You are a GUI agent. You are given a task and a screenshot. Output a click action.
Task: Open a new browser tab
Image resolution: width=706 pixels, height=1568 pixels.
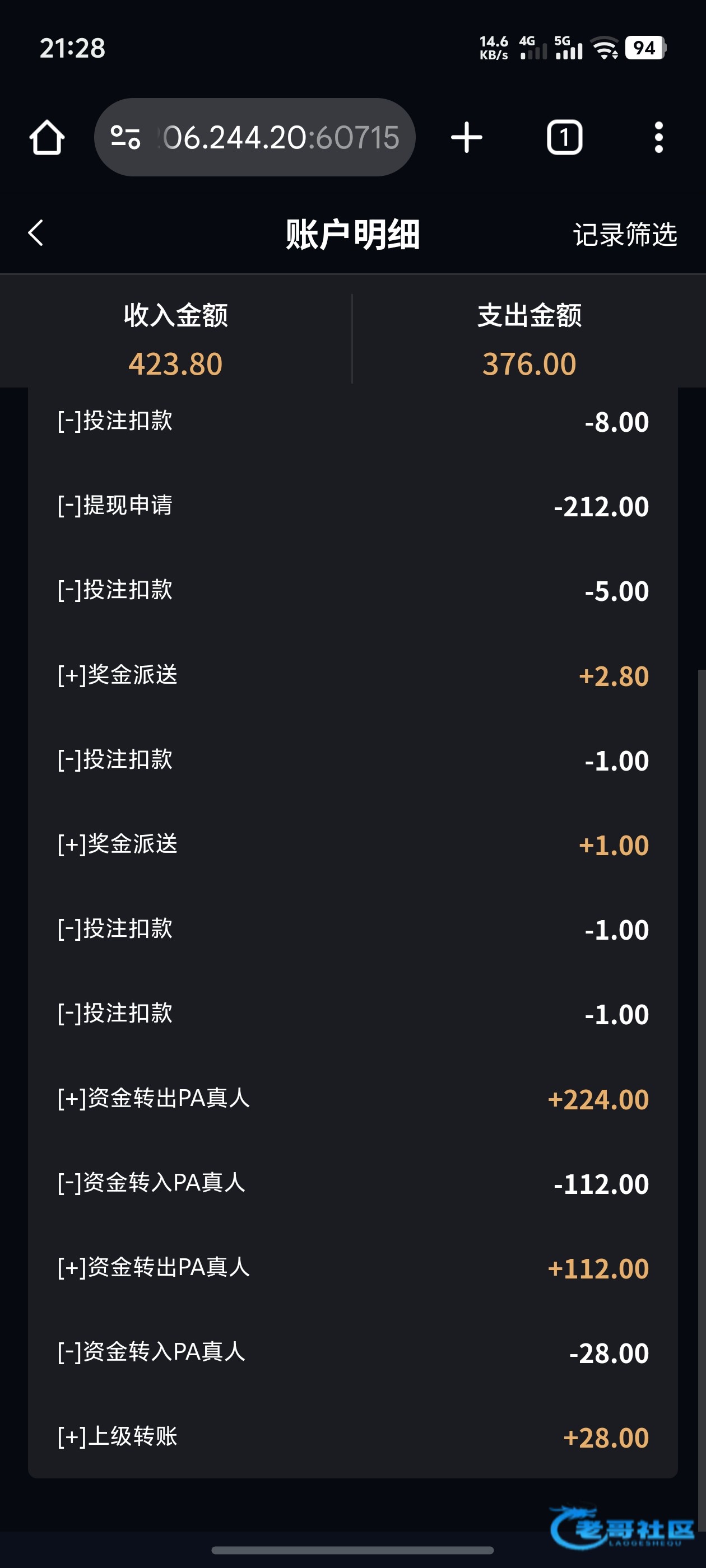[467, 138]
